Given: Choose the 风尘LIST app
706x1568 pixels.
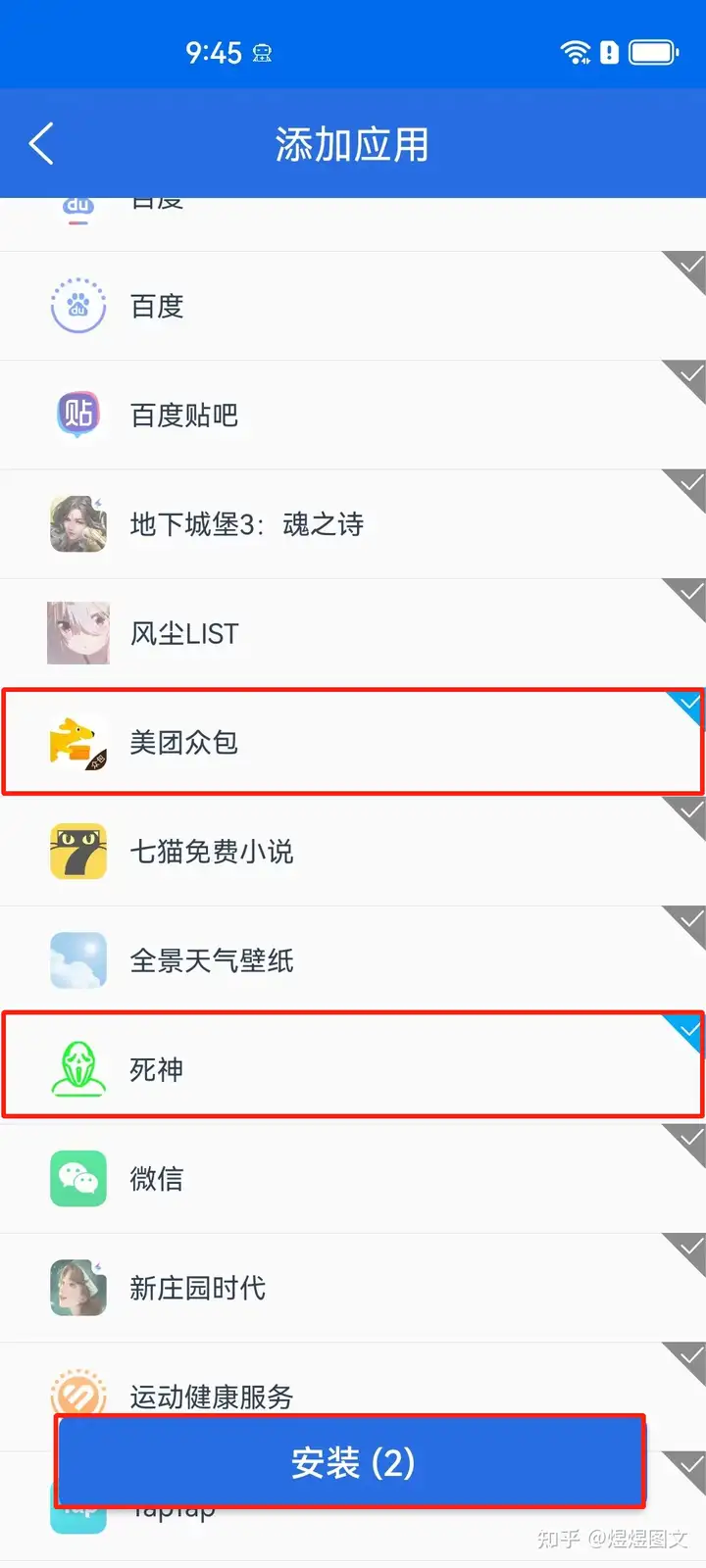Looking at the screenshot, I should point(353,633).
